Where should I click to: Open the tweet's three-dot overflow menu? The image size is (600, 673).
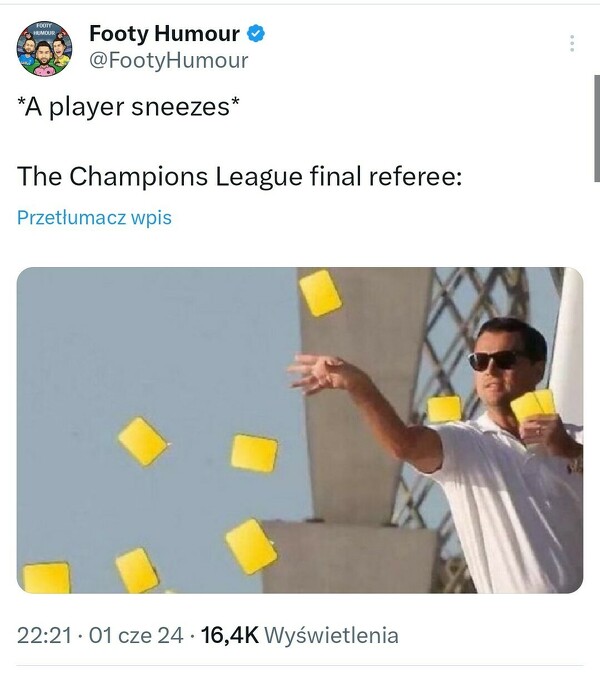click(572, 44)
